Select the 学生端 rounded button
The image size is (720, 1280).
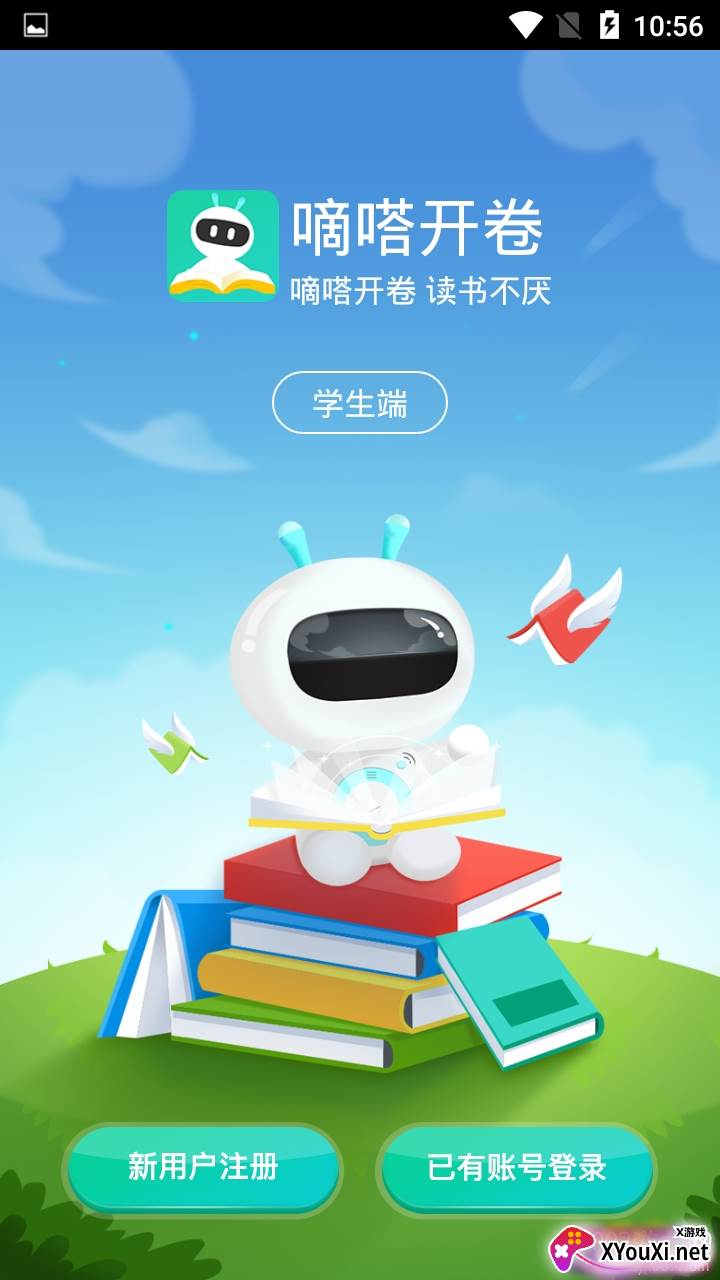(x=359, y=402)
